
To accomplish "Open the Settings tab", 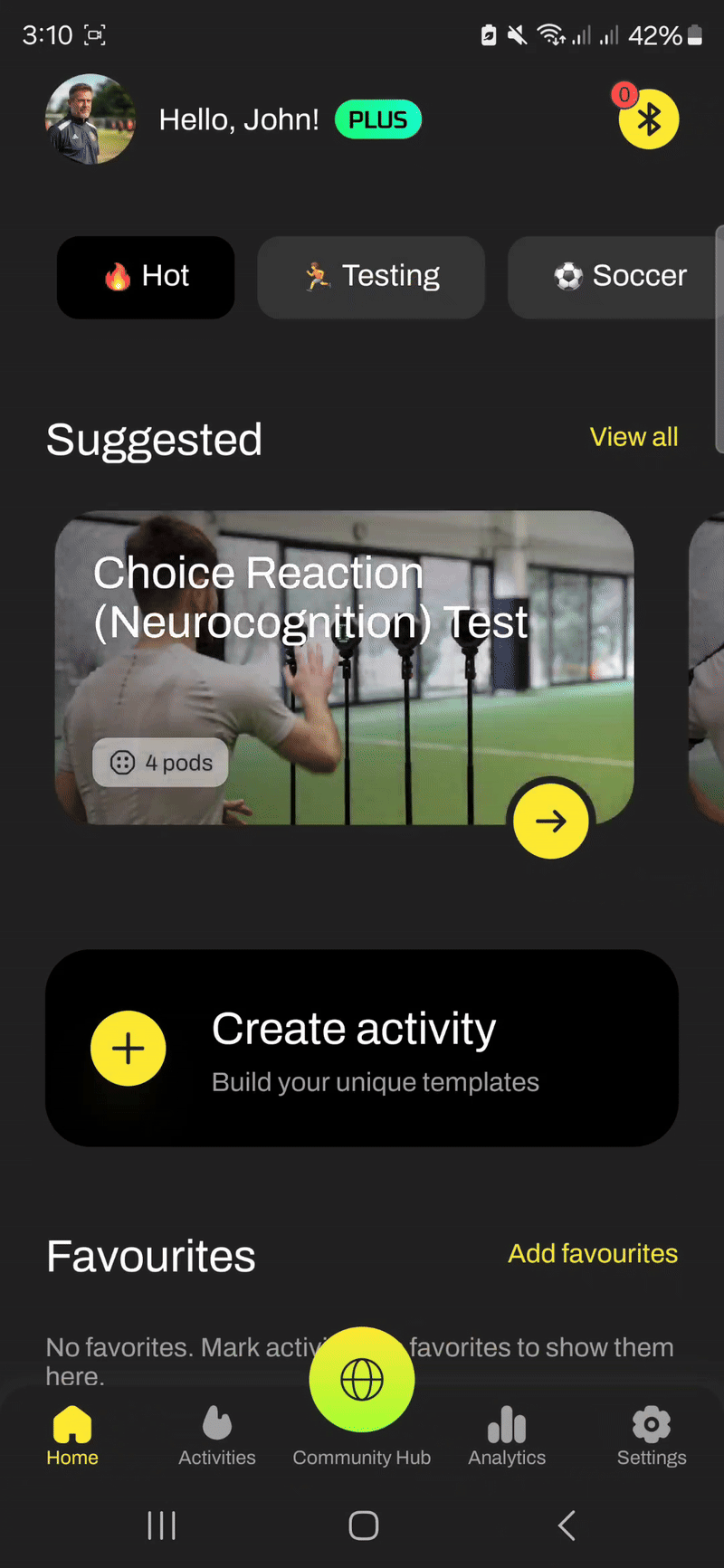I will [x=652, y=1436].
